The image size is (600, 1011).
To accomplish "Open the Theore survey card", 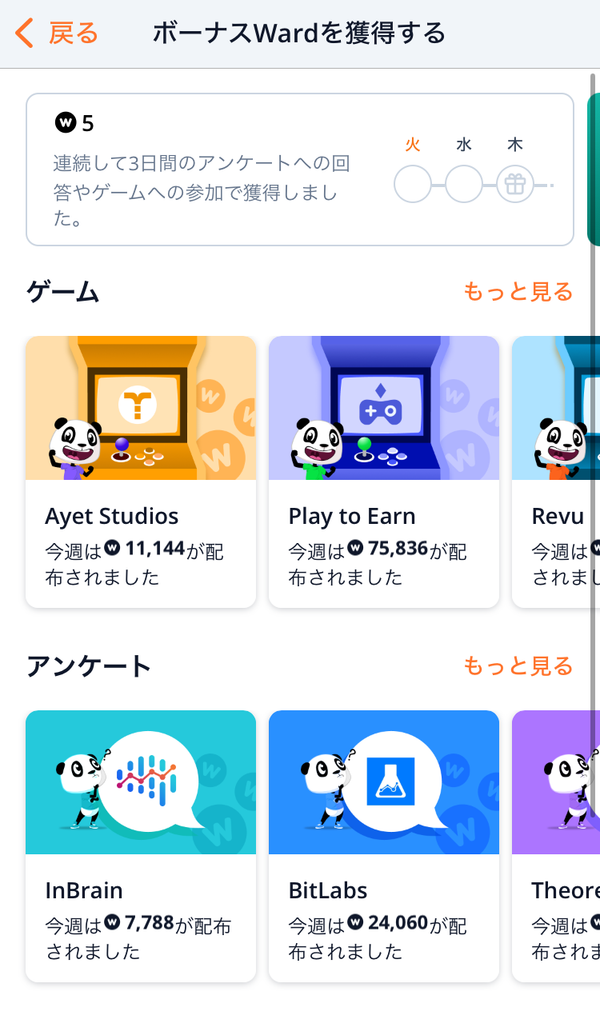I will pos(556,846).
